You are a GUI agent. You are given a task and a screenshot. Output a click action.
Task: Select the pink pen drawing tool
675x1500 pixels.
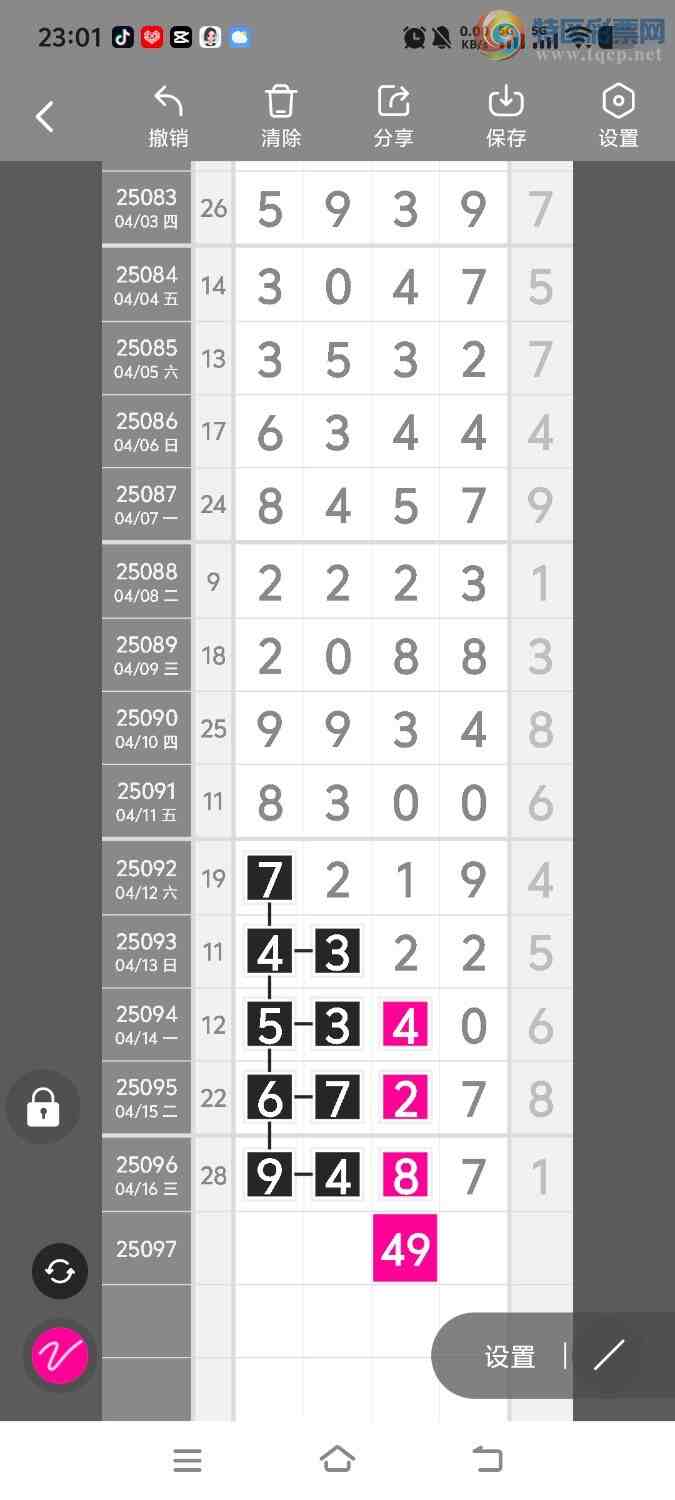[60, 1356]
